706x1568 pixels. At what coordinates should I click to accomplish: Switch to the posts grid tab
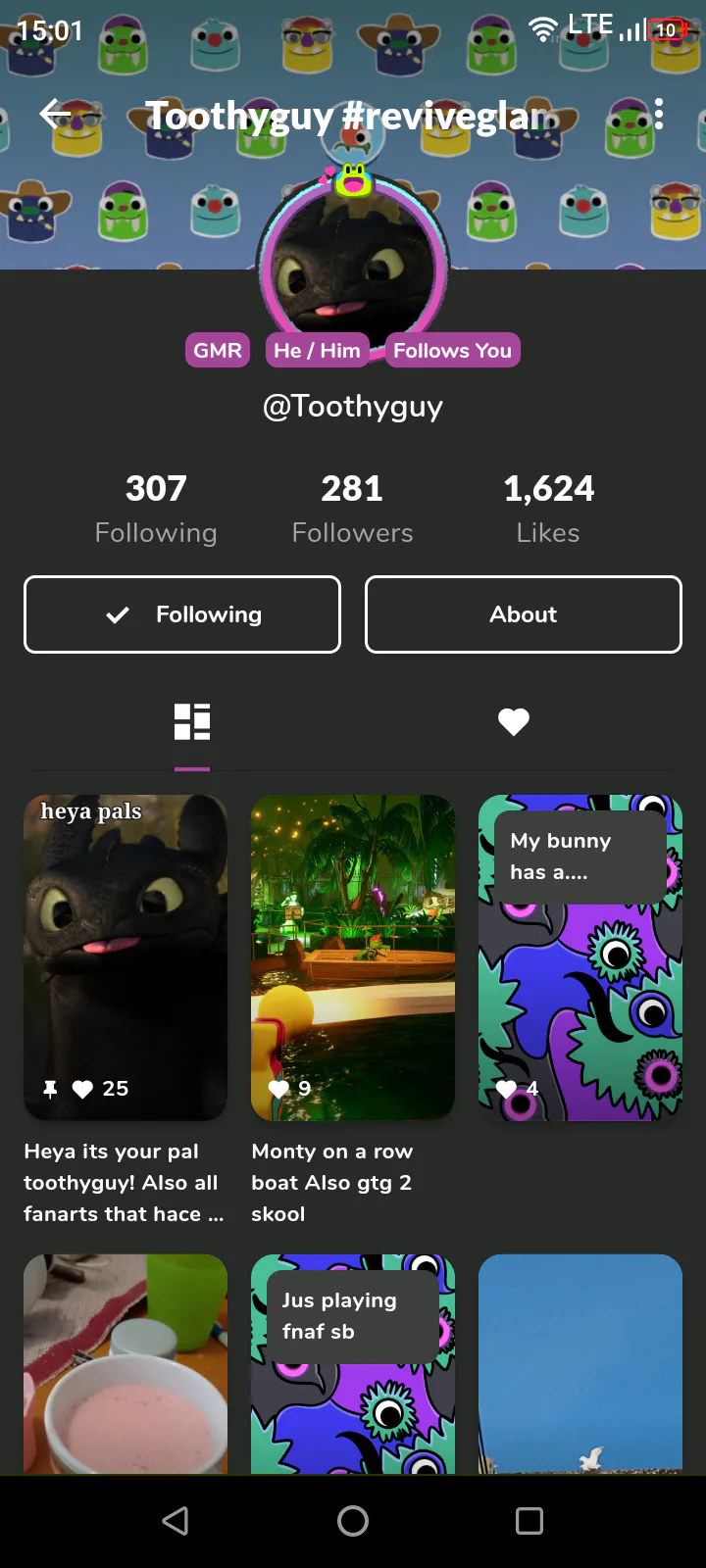point(192,722)
